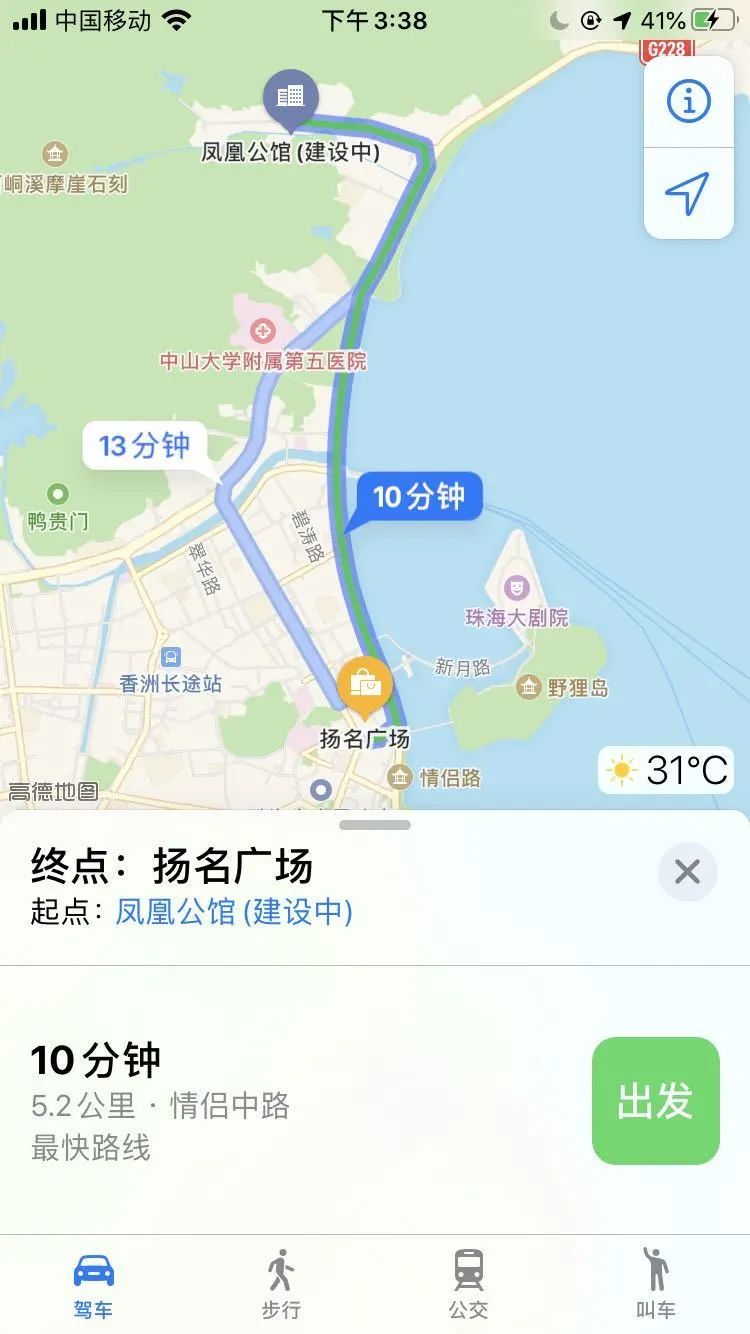This screenshot has height=1334, width=750.
Task: Change the starting point 凤凰公馆 (建设中)
Action: coord(234,911)
